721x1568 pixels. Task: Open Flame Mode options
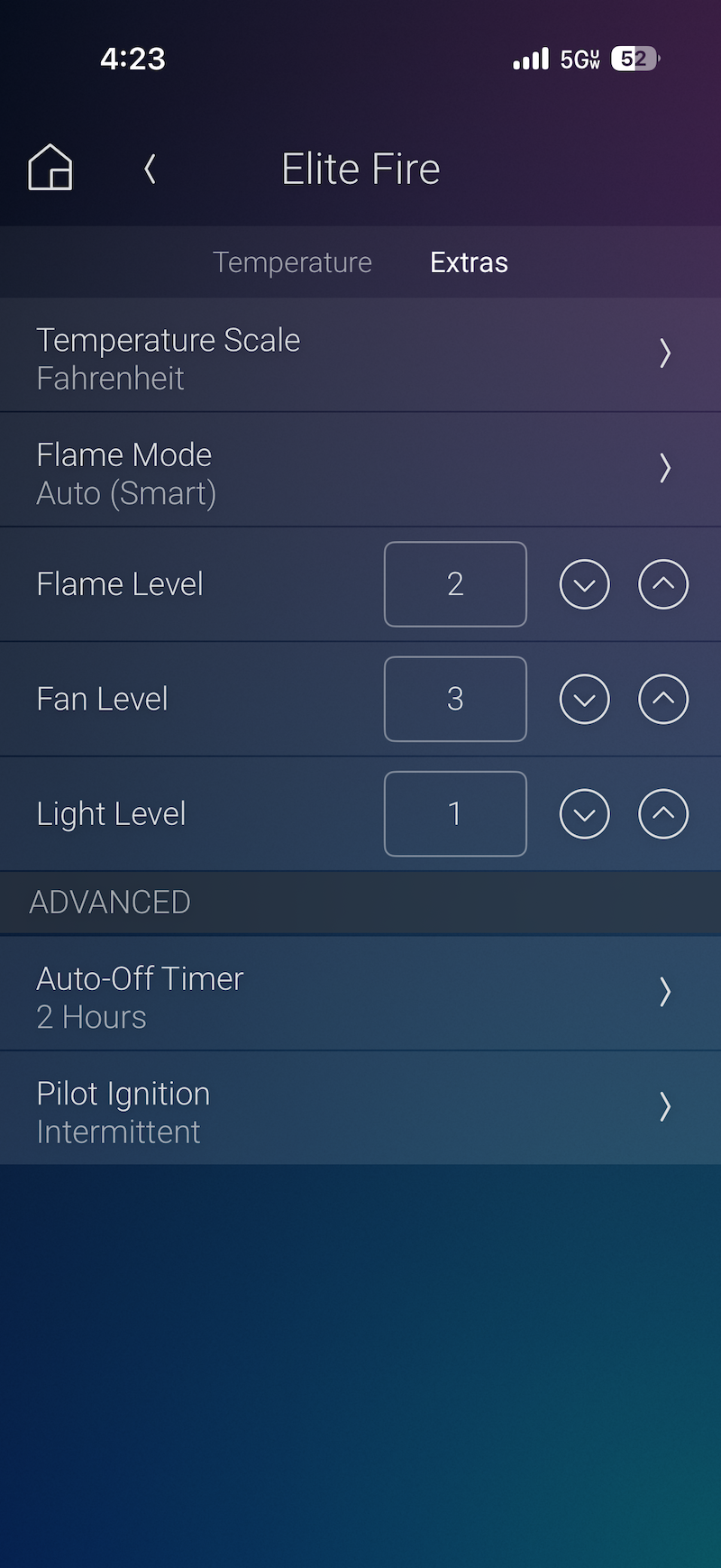(360, 470)
